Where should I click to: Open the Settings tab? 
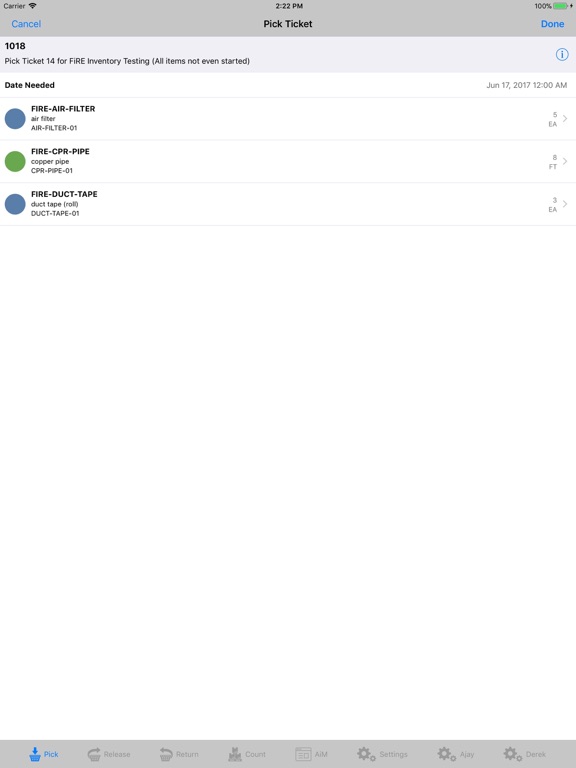coord(382,754)
